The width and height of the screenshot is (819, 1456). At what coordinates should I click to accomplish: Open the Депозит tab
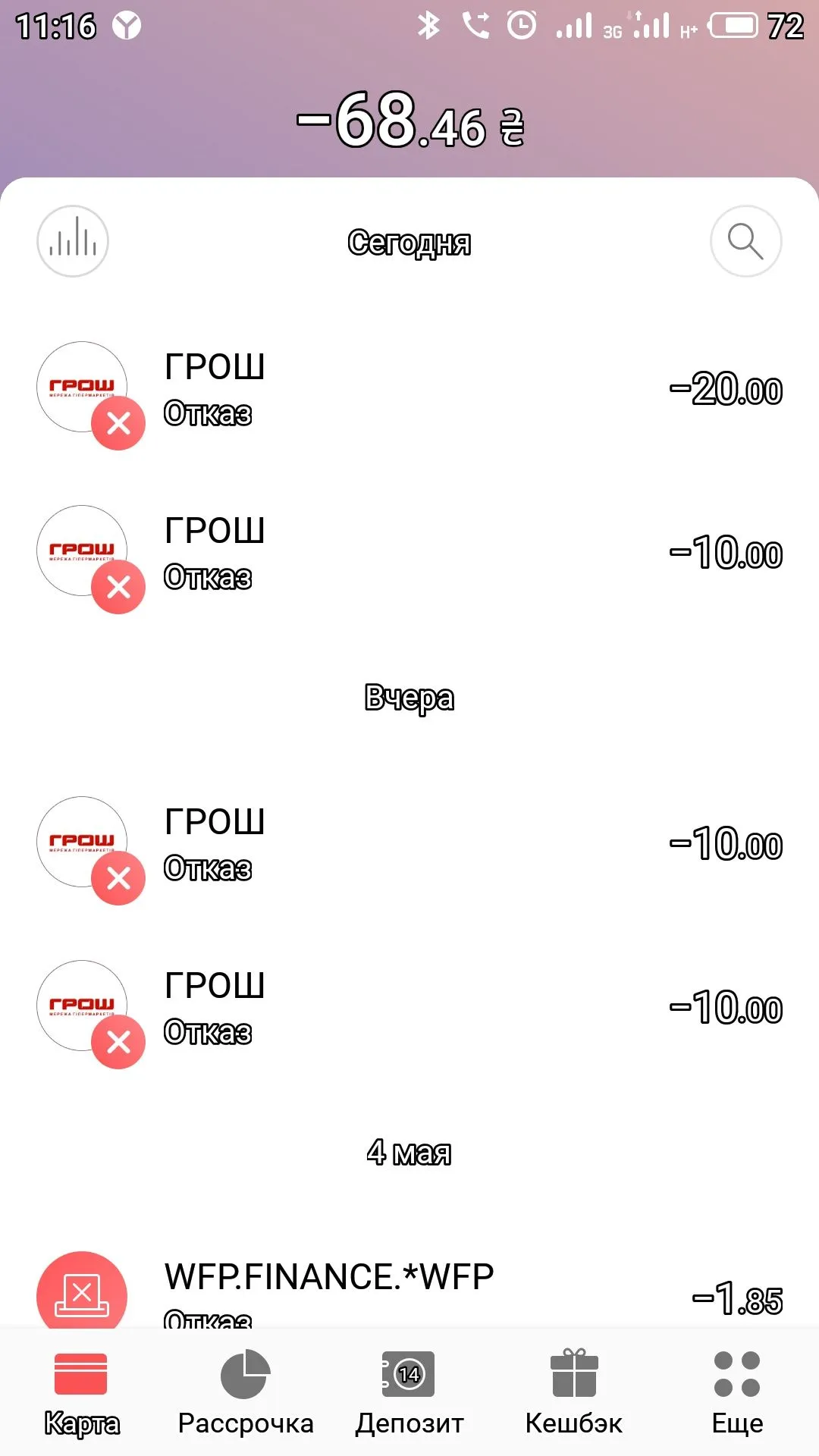click(x=409, y=1392)
